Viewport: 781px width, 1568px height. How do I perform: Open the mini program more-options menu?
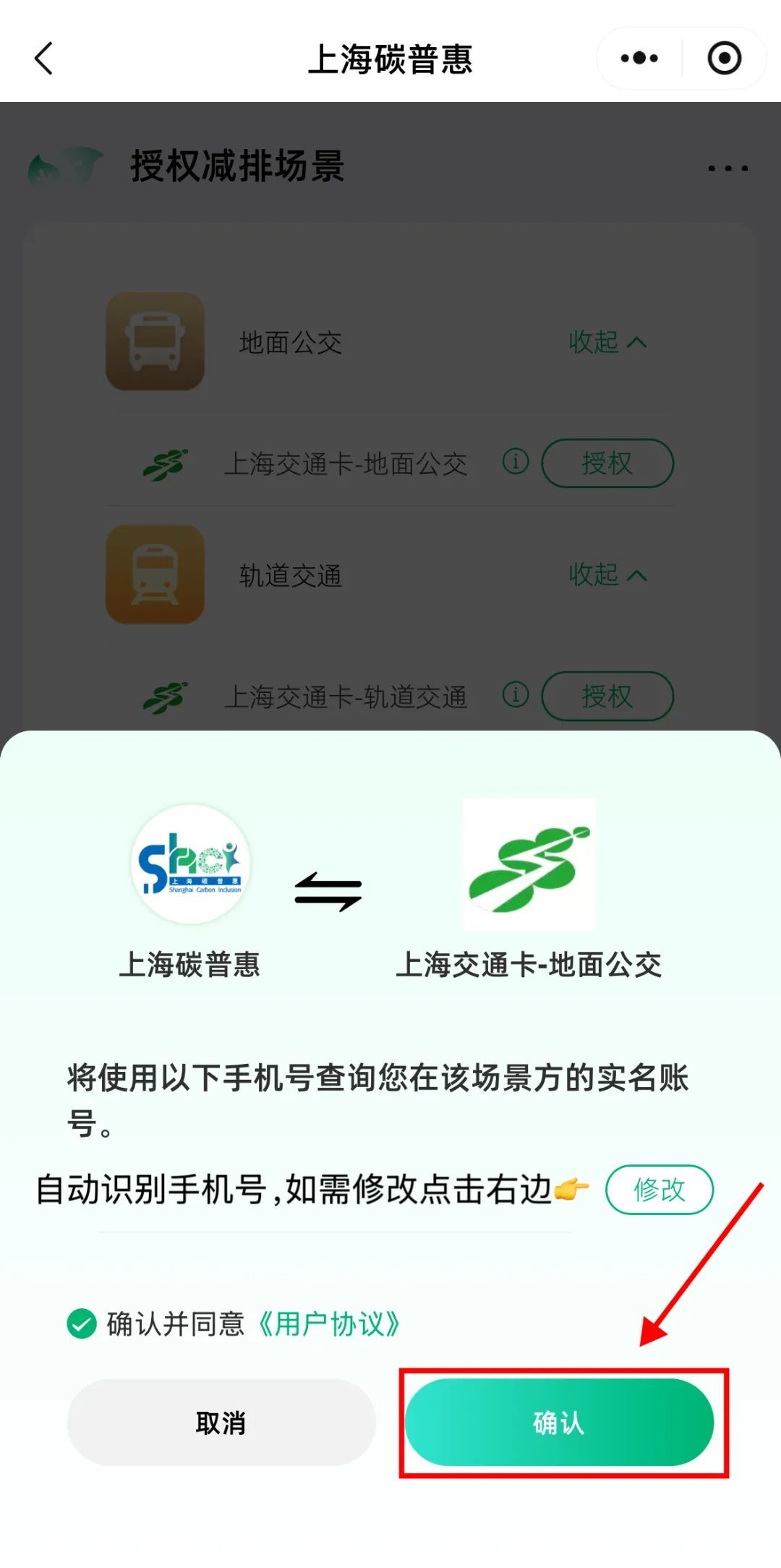tap(639, 59)
